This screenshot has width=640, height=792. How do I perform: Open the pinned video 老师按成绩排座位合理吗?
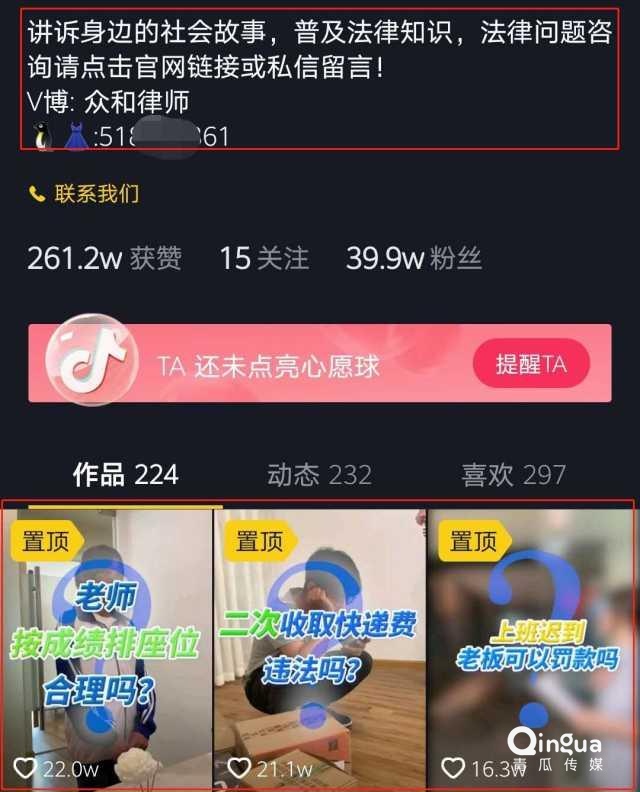108,648
